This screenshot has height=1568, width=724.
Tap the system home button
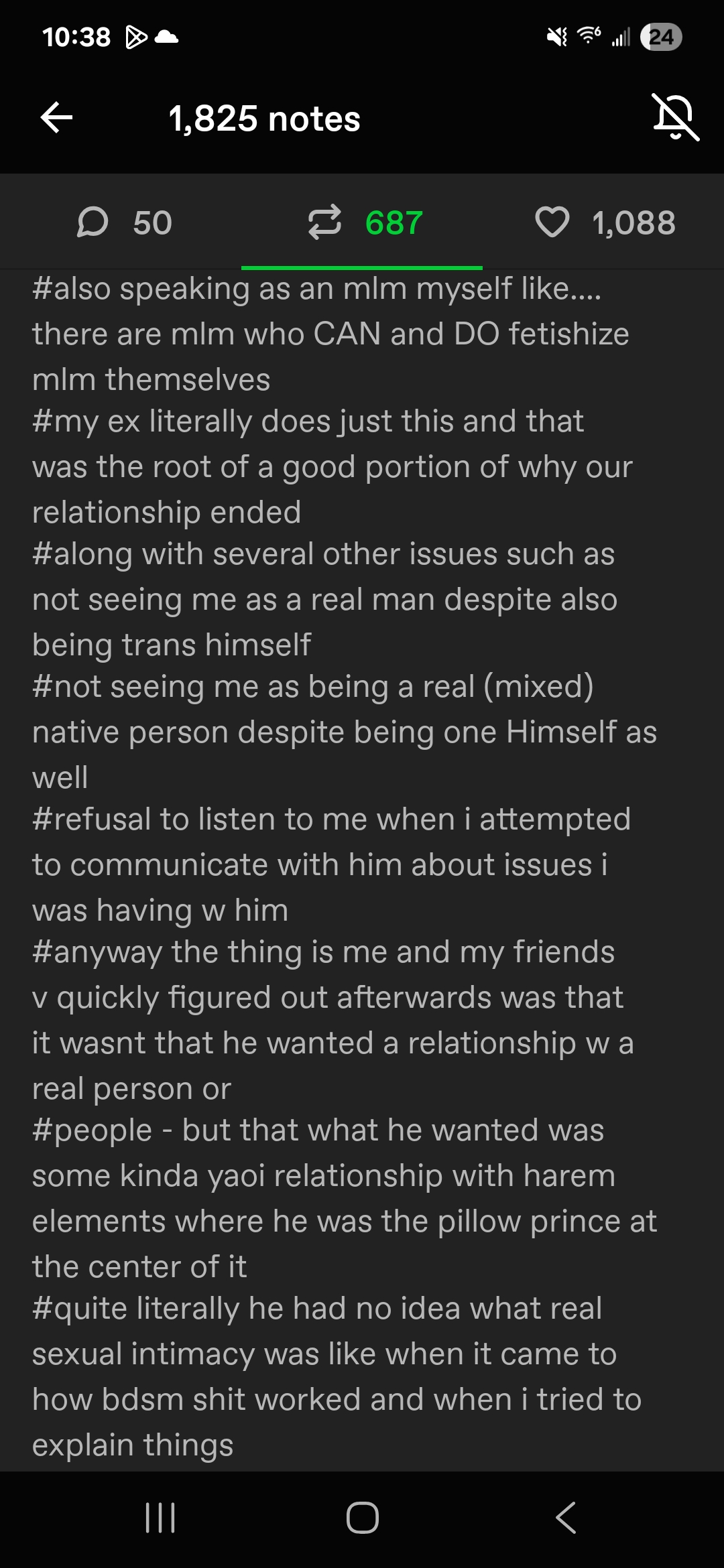coord(362,1518)
